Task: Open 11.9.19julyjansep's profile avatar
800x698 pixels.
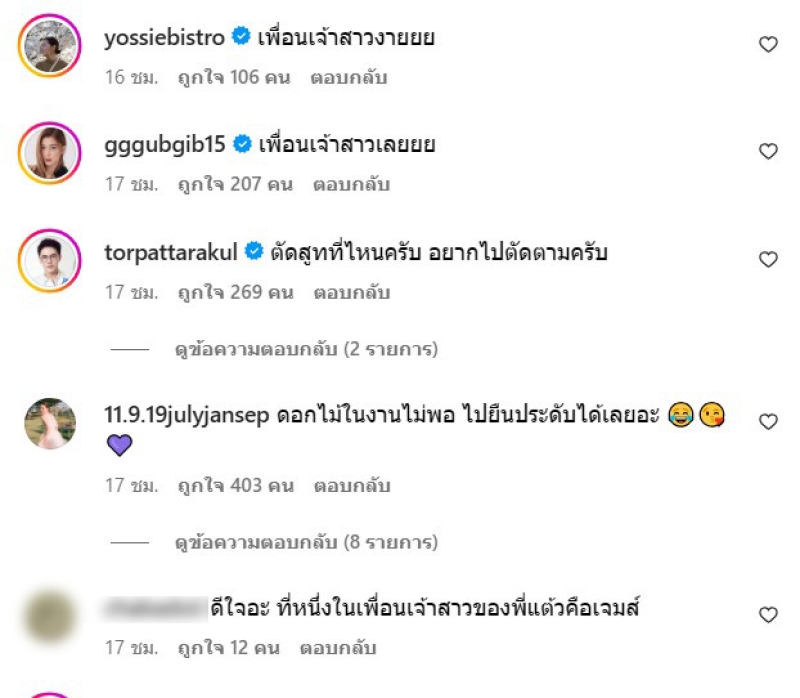Action: tap(49, 424)
